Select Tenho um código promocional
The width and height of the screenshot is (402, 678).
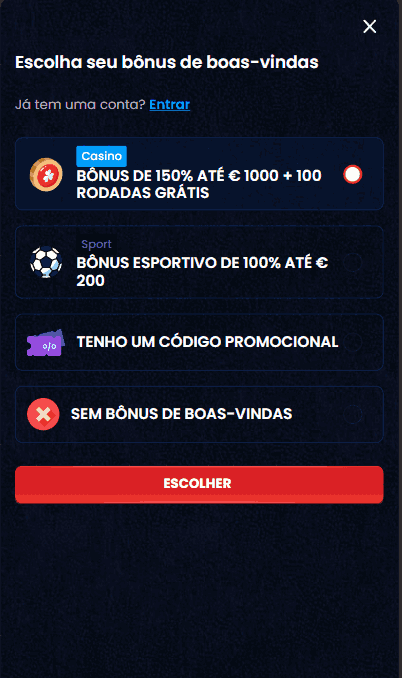click(x=199, y=342)
